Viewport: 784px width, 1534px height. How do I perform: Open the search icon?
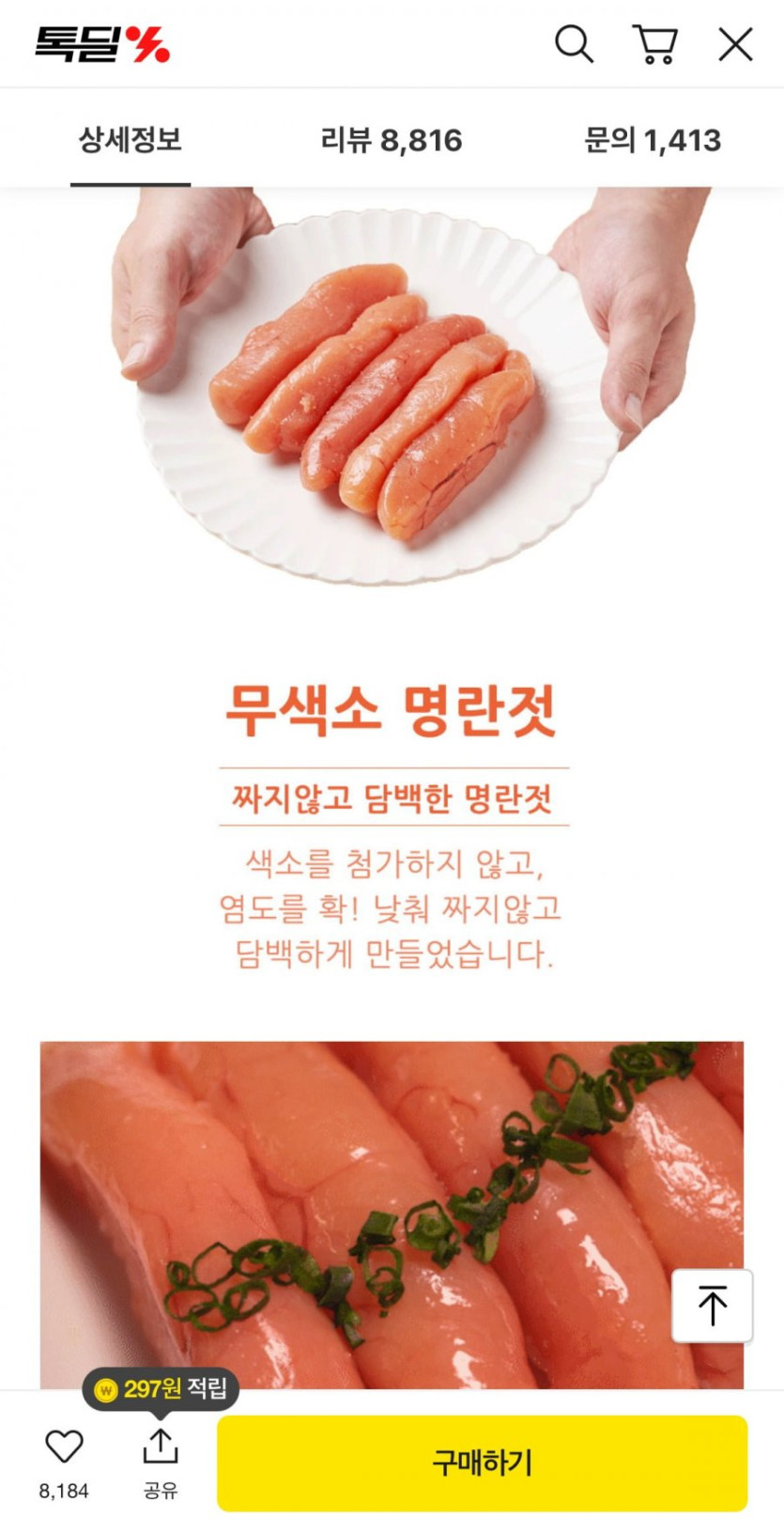tap(574, 44)
